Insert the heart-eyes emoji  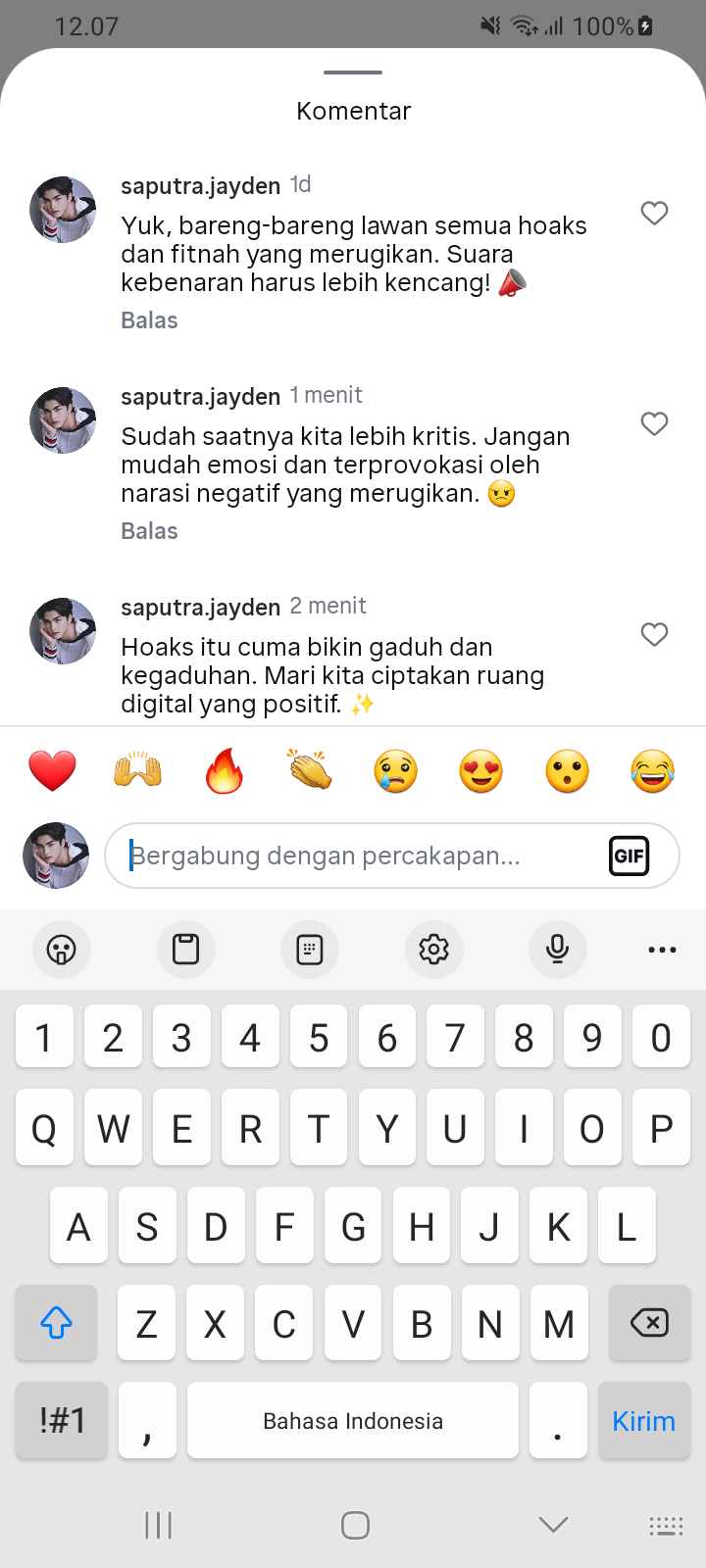tap(481, 771)
